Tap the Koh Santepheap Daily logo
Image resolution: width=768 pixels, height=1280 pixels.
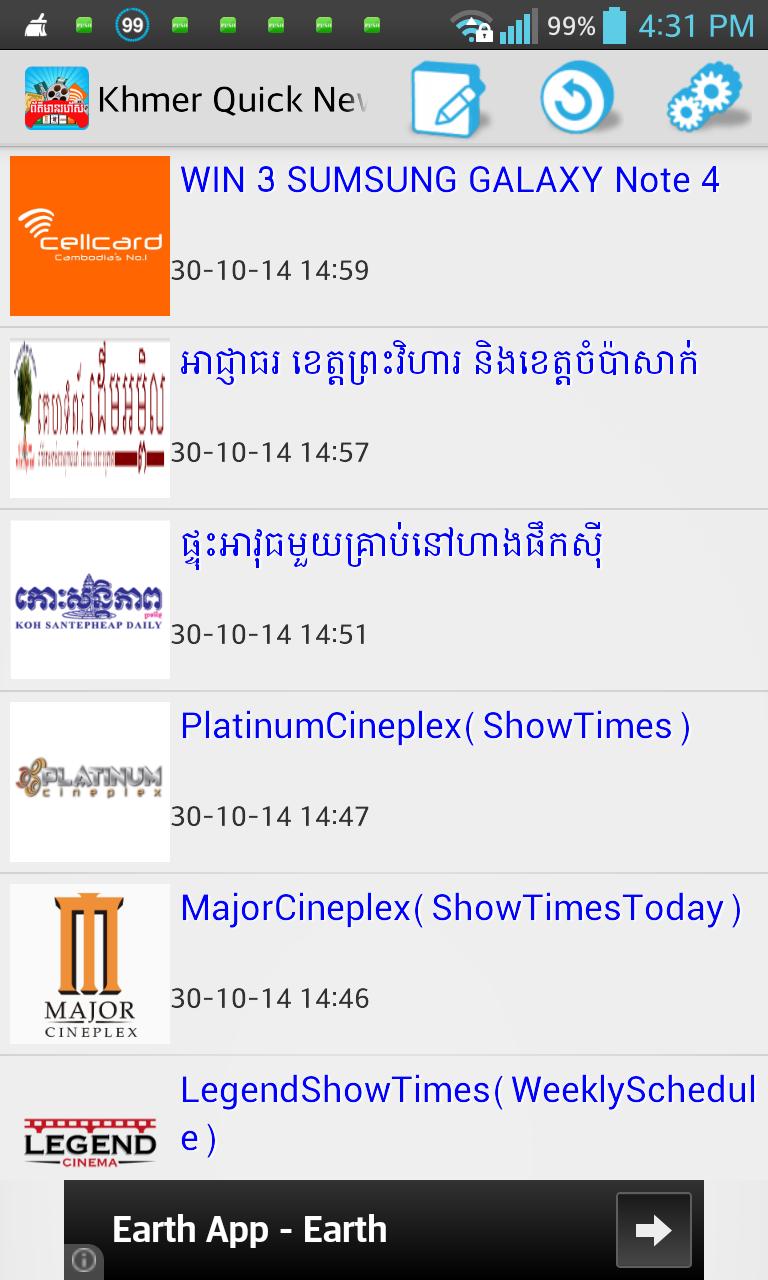click(89, 599)
